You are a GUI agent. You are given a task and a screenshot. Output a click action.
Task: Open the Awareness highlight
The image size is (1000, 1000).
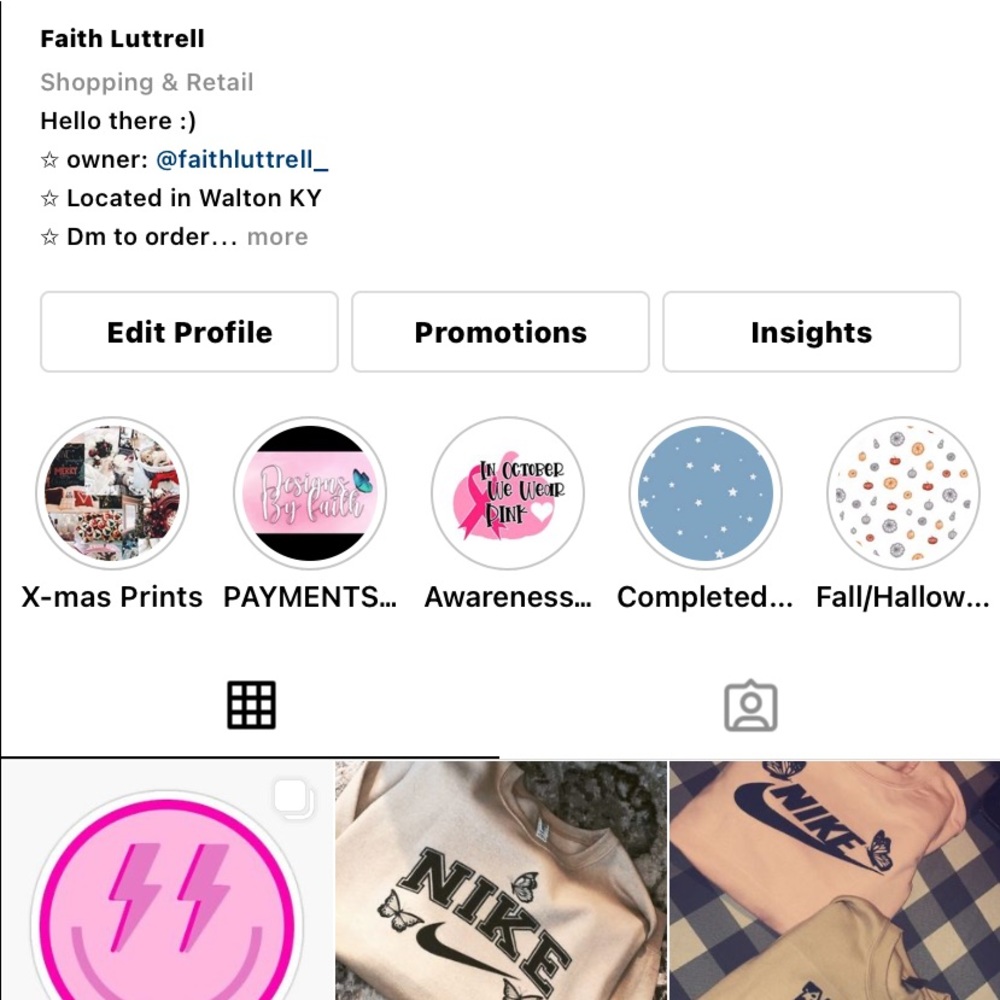click(508, 493)
